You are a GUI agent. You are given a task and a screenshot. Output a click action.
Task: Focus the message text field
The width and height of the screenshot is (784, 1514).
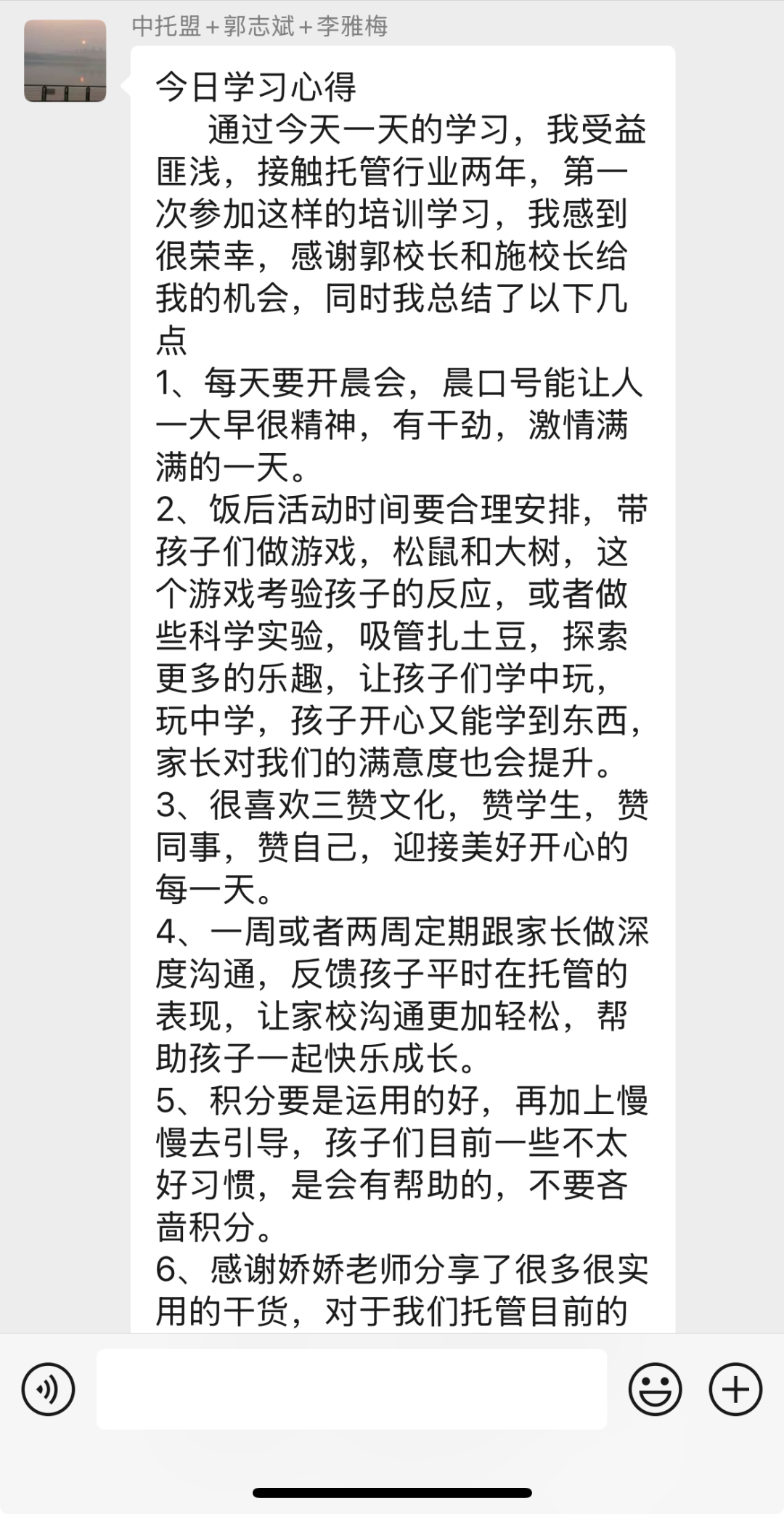pyautogui.click(x=351, y=1389)
